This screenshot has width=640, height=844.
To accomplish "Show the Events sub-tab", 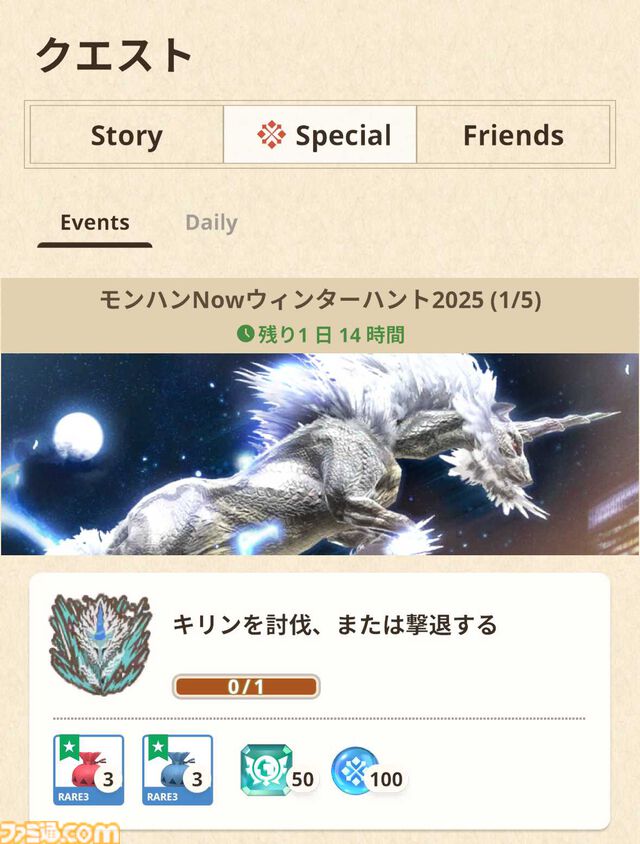I will [94, 223].
